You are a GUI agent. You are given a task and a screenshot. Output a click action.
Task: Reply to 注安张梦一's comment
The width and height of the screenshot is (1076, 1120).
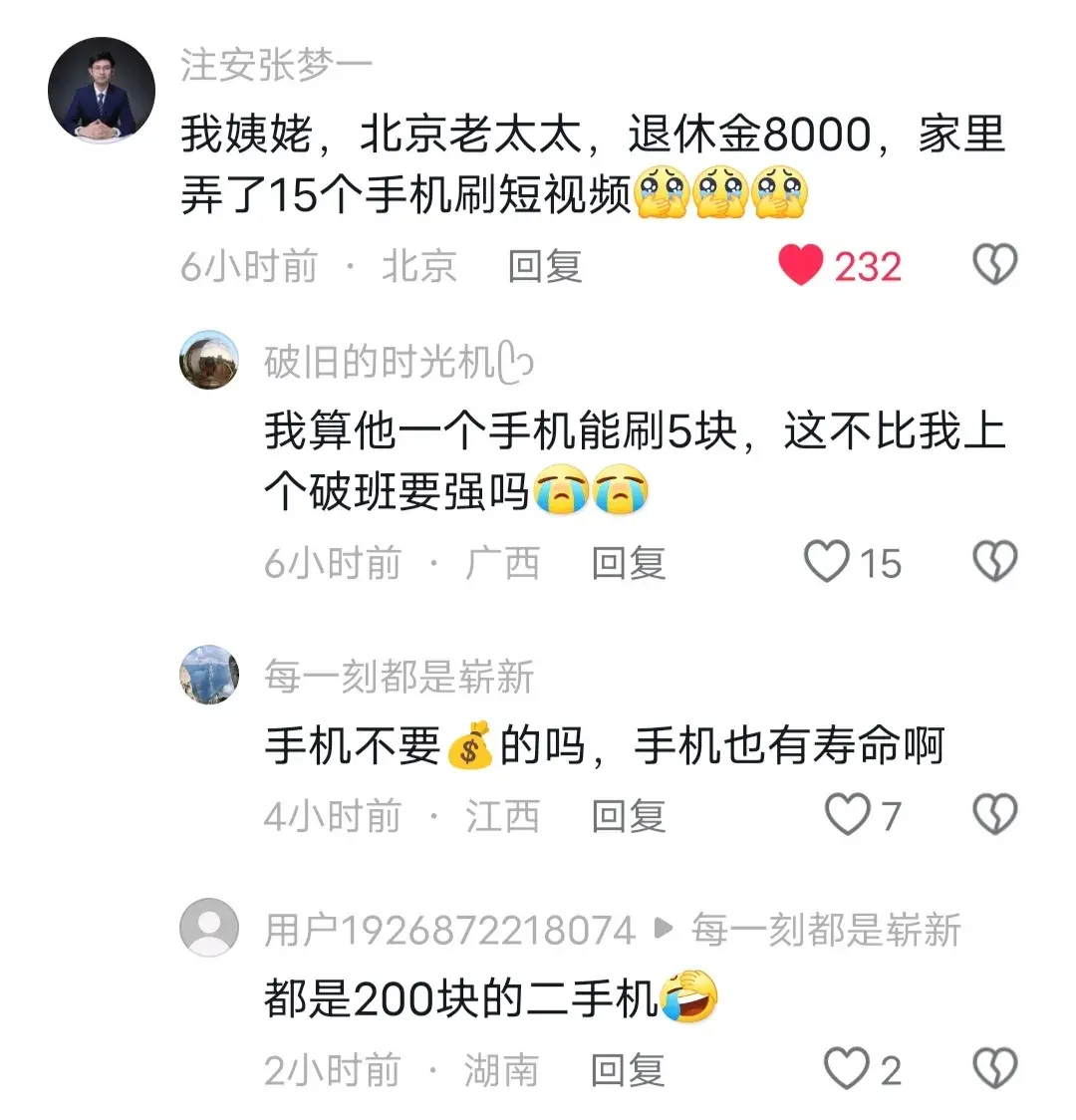pos(544,266)
